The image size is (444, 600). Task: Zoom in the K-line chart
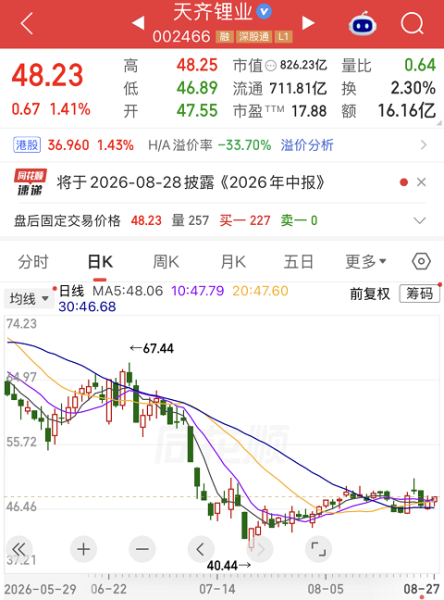[x=83, y=549]
